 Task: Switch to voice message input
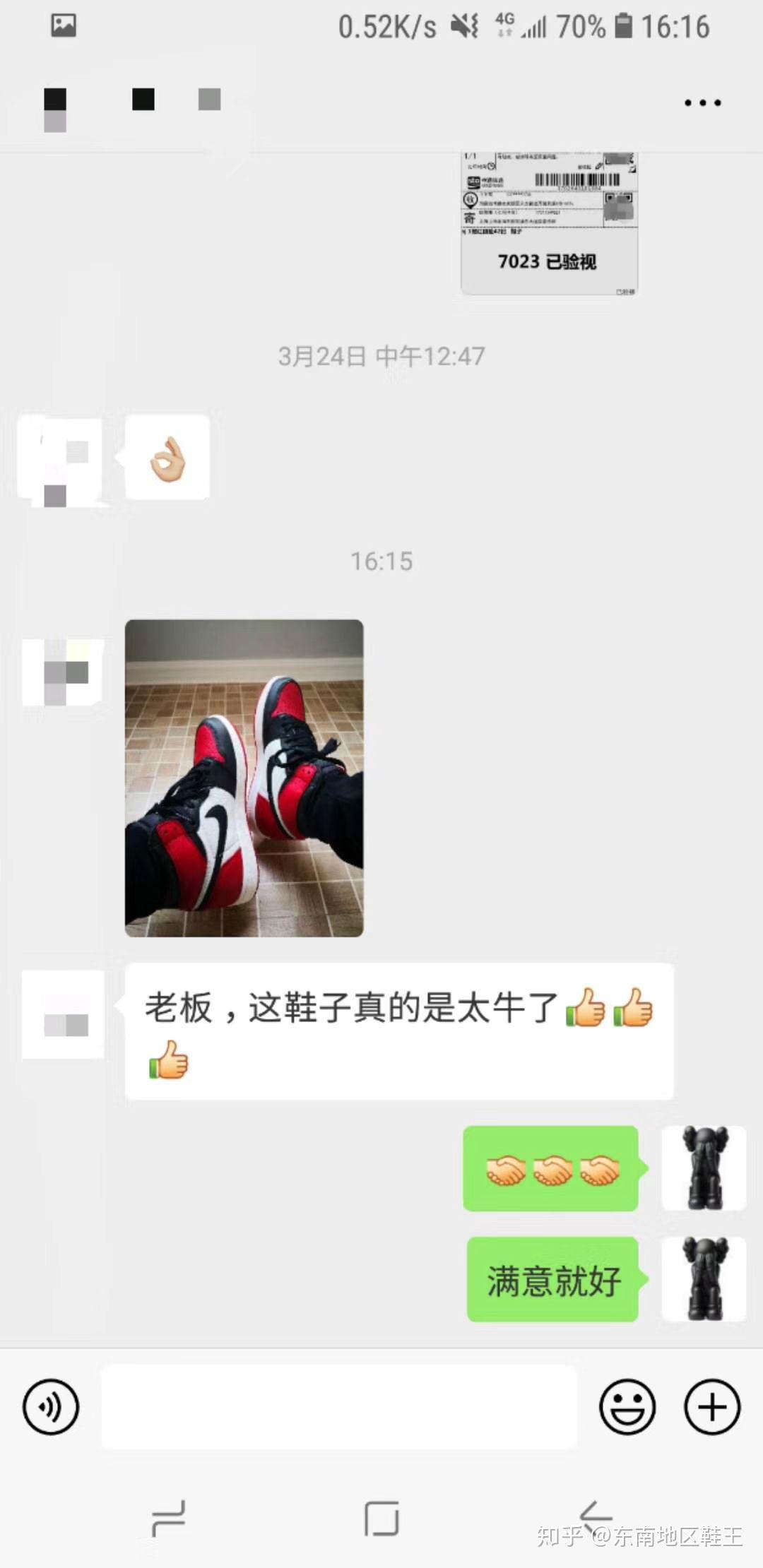(51, 1406)
